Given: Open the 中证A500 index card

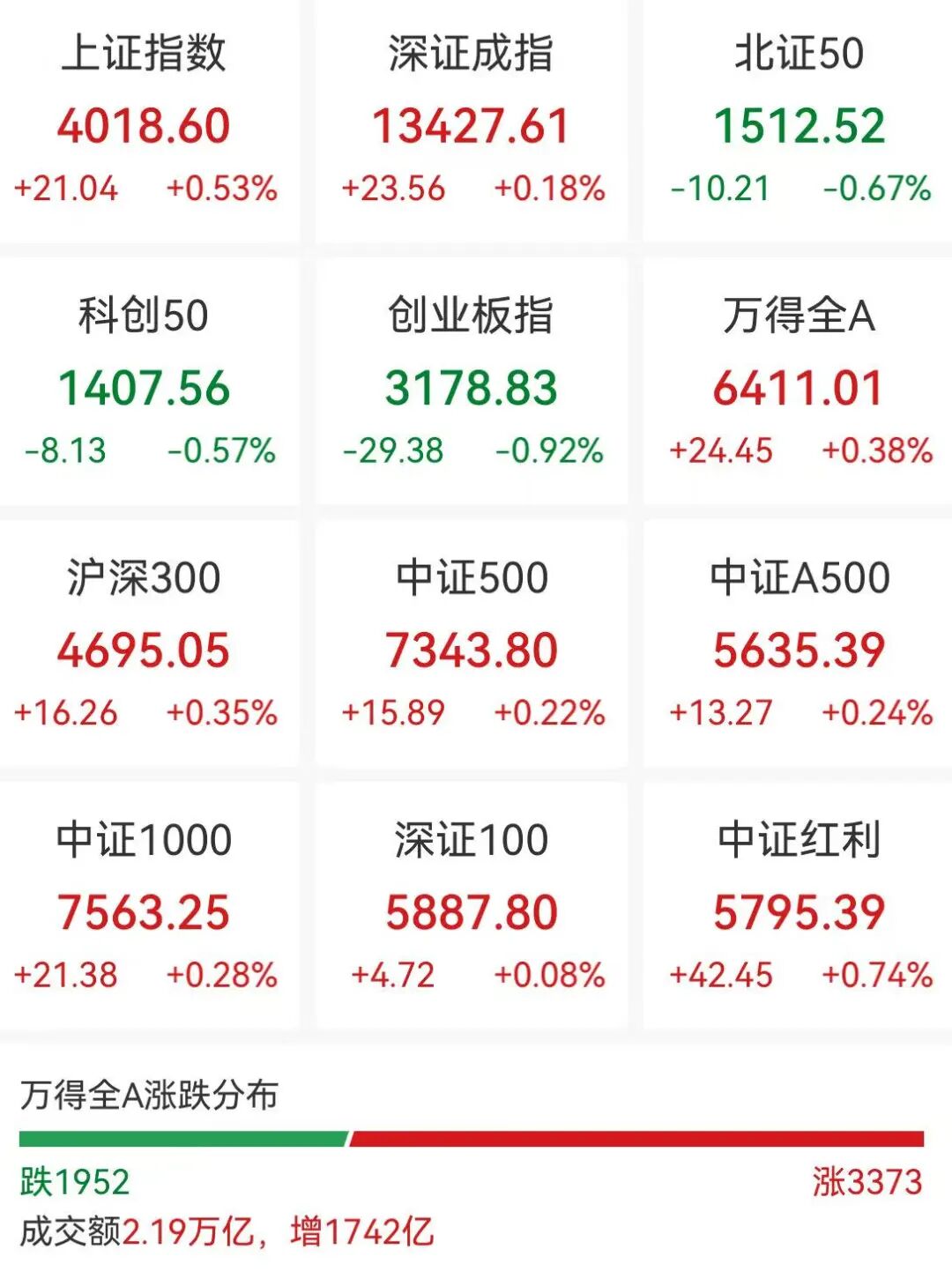Looking at the screenshot, I should [799, 648].
